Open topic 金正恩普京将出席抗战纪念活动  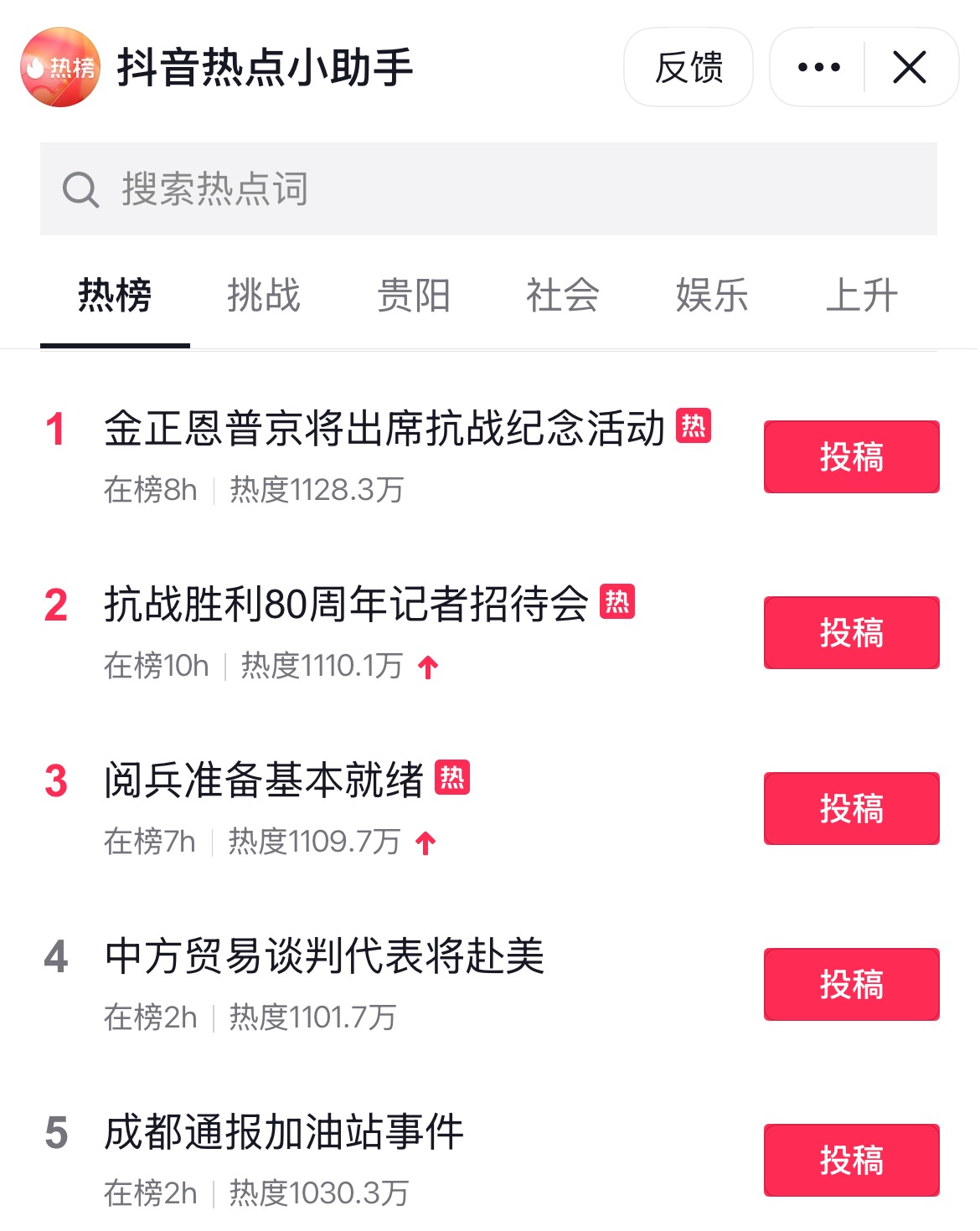tap(384, 429)
